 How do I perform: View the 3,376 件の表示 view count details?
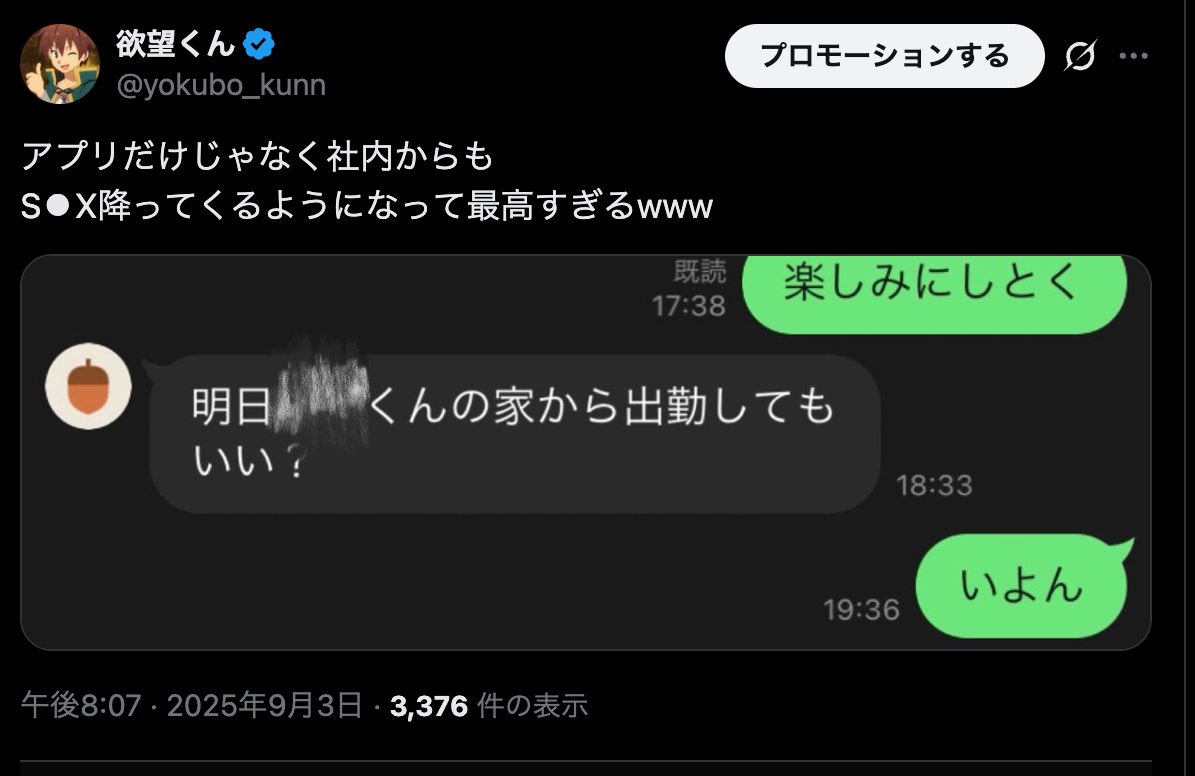click(488, 706)
